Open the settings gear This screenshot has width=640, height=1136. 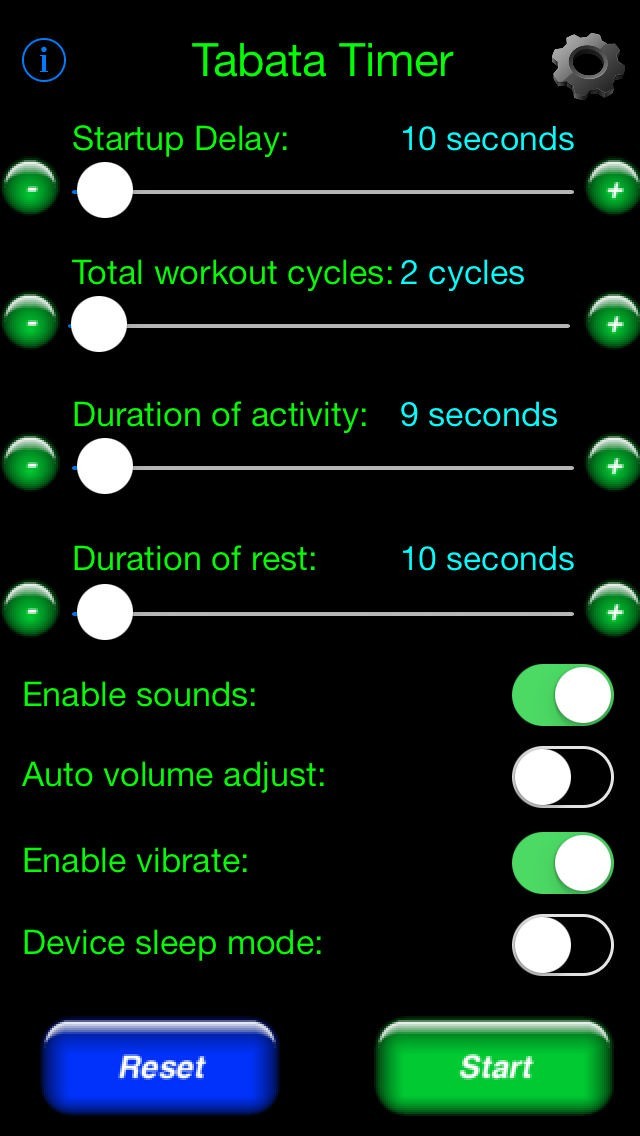point(587,65)
